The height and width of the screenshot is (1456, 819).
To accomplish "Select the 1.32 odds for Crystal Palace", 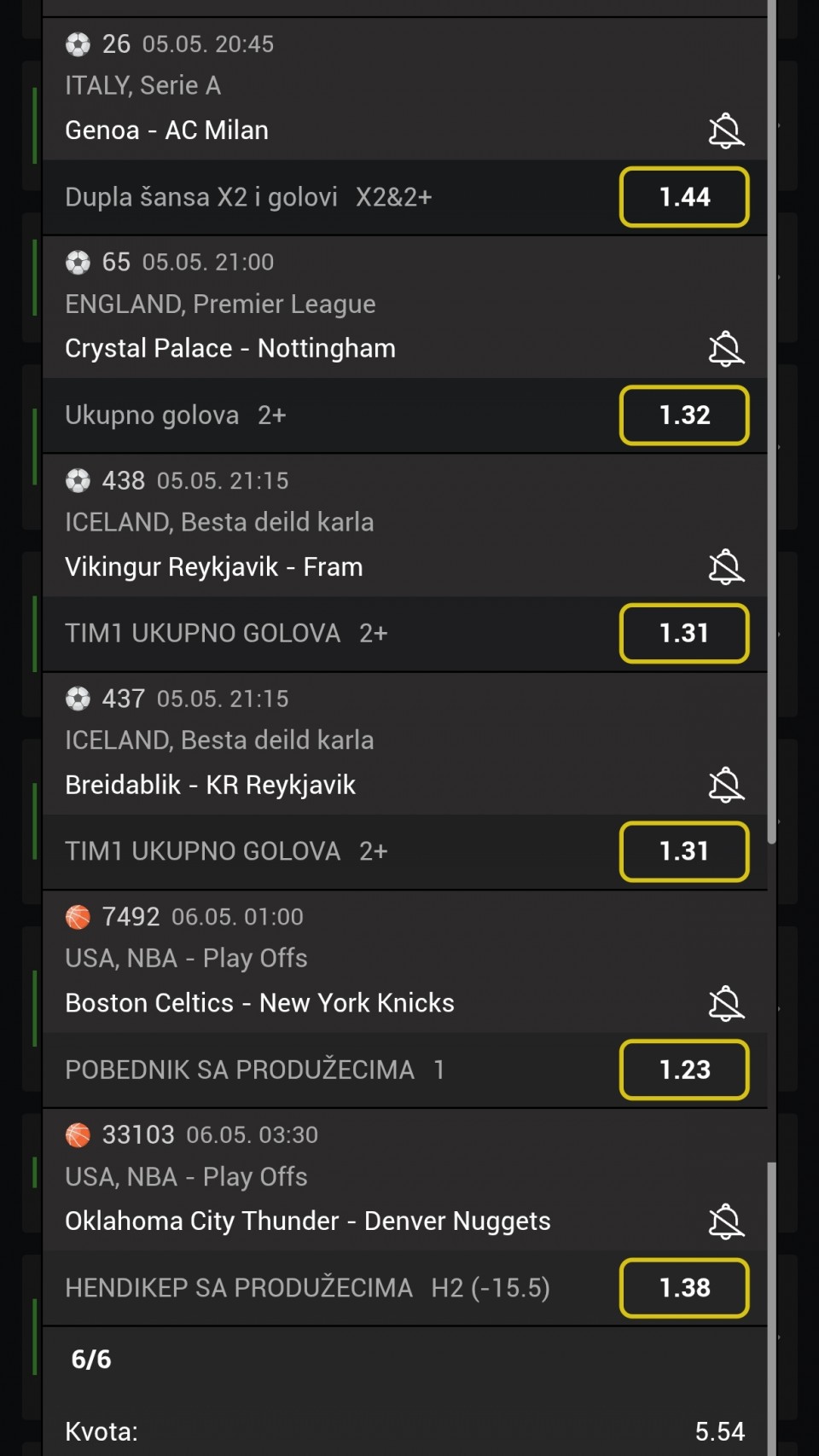I will pos(684,415).
